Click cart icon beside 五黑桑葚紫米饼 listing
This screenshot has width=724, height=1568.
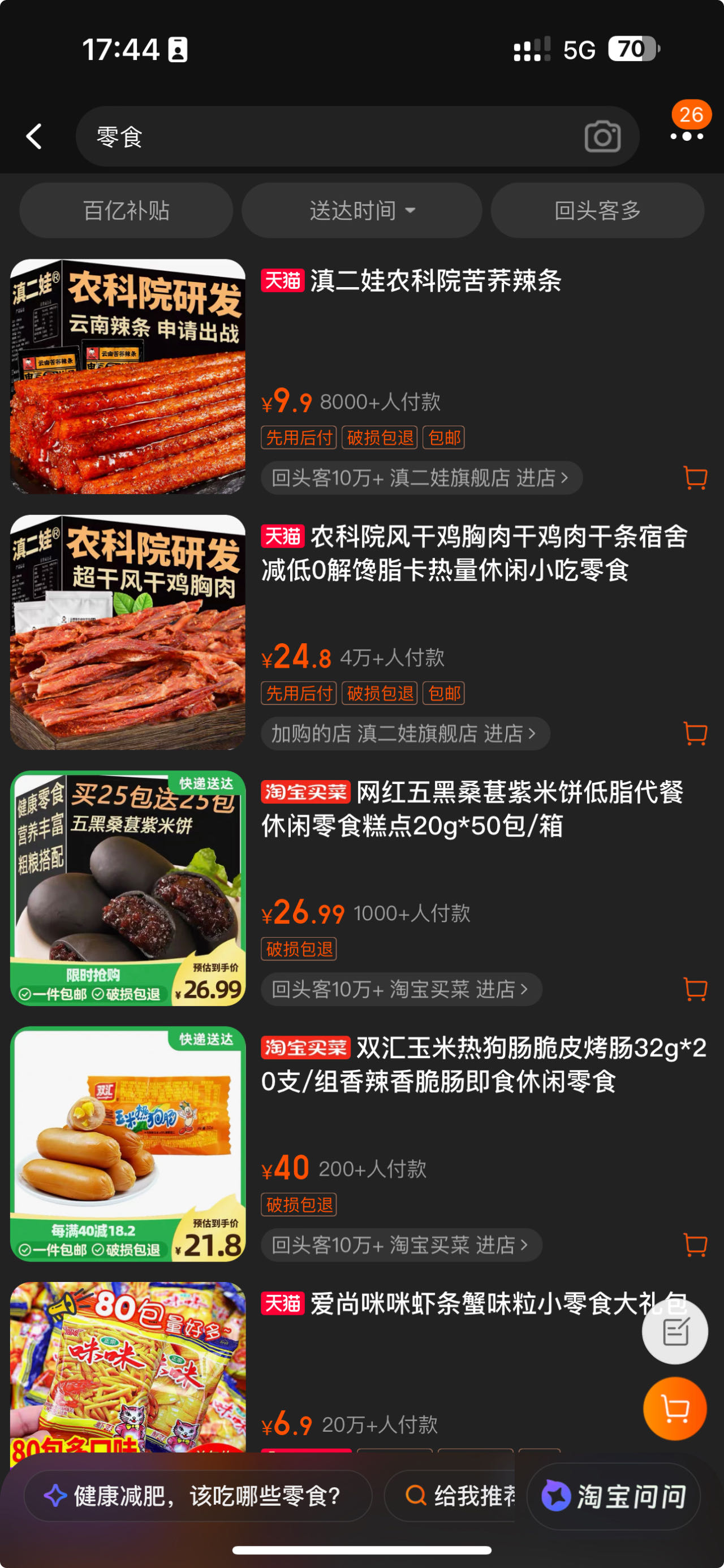[695, 990]
